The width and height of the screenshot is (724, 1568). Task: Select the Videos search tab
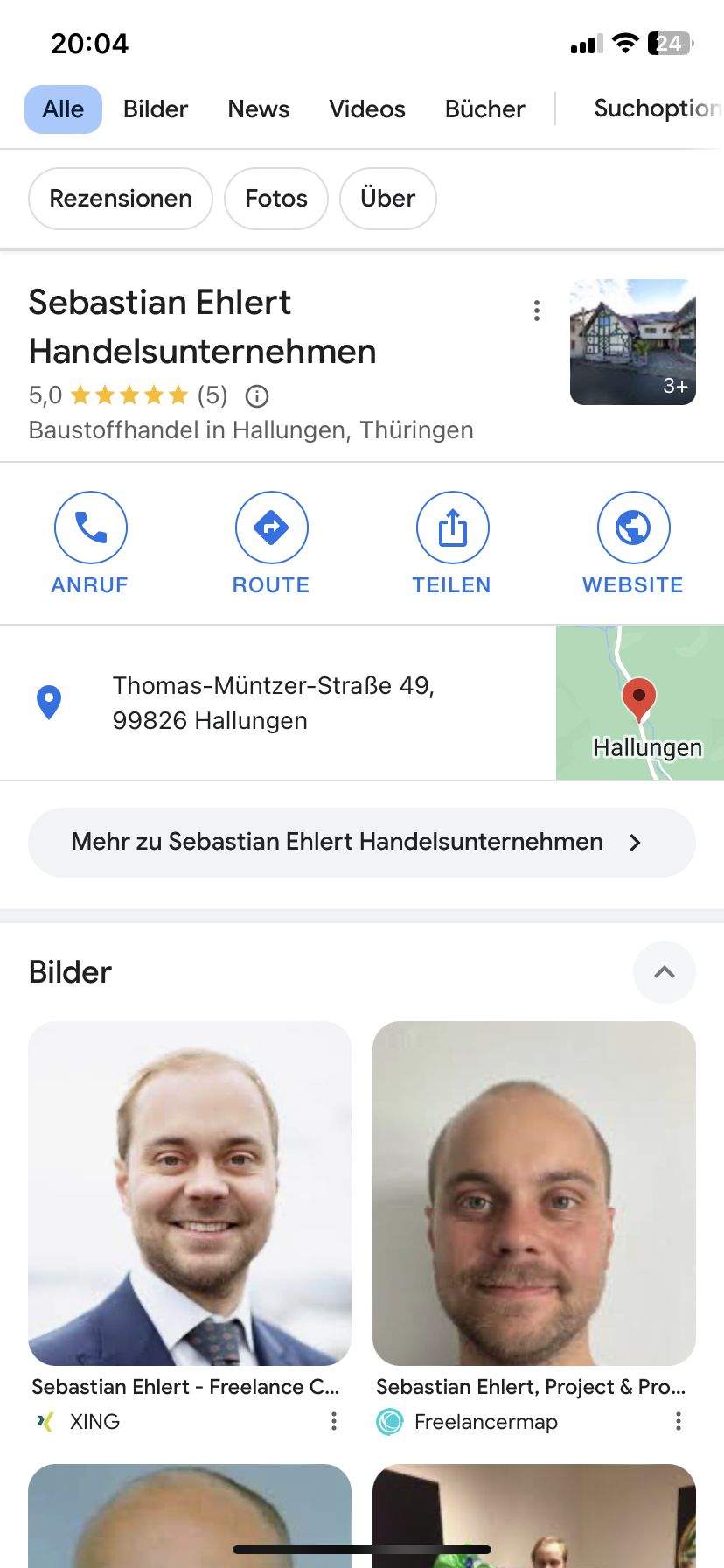(x=367, y=109)
